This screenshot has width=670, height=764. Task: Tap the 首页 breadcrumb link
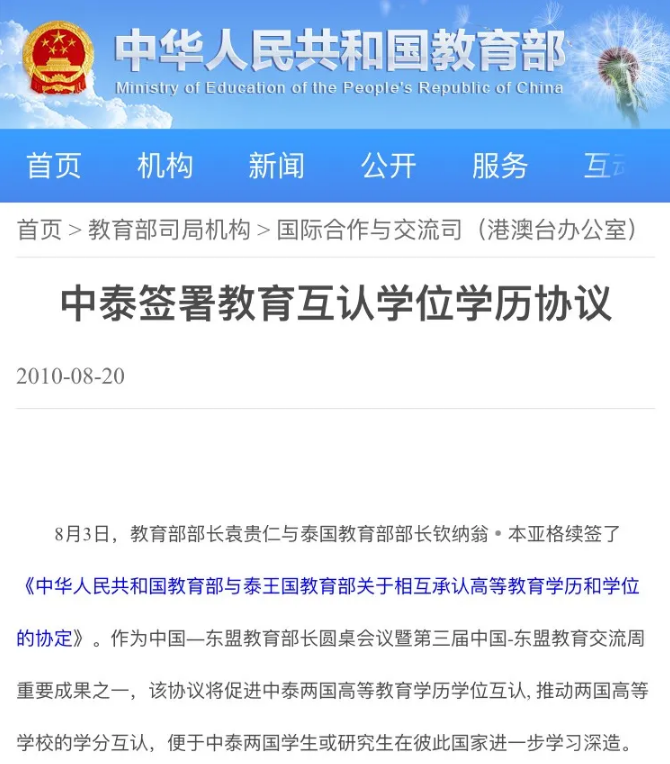coord(39,230)
